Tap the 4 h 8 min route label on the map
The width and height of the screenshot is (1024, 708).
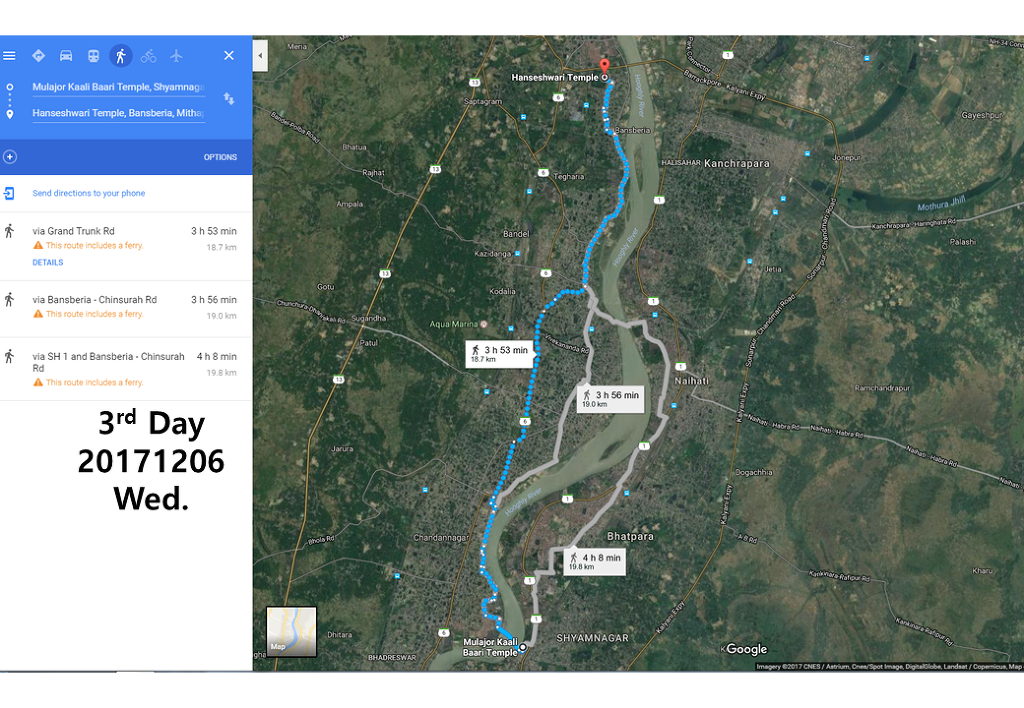(x=595, y=561)
